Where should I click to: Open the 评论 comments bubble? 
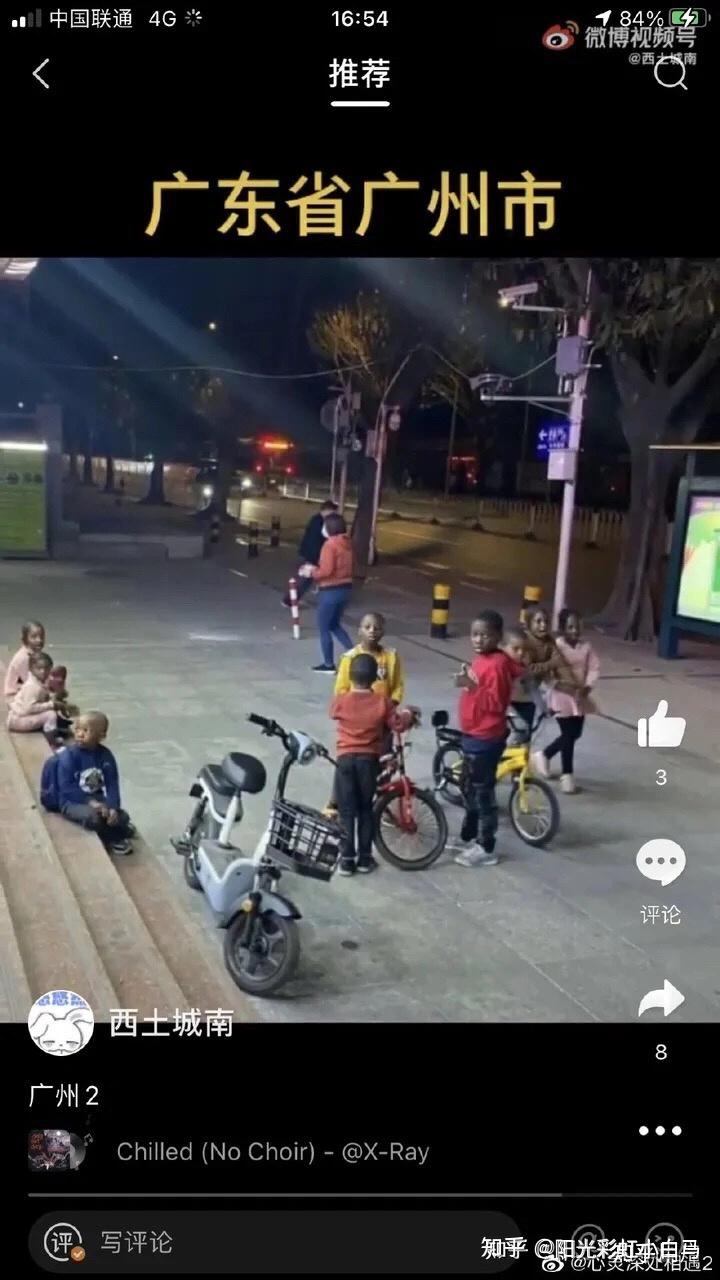pos(661,864)
